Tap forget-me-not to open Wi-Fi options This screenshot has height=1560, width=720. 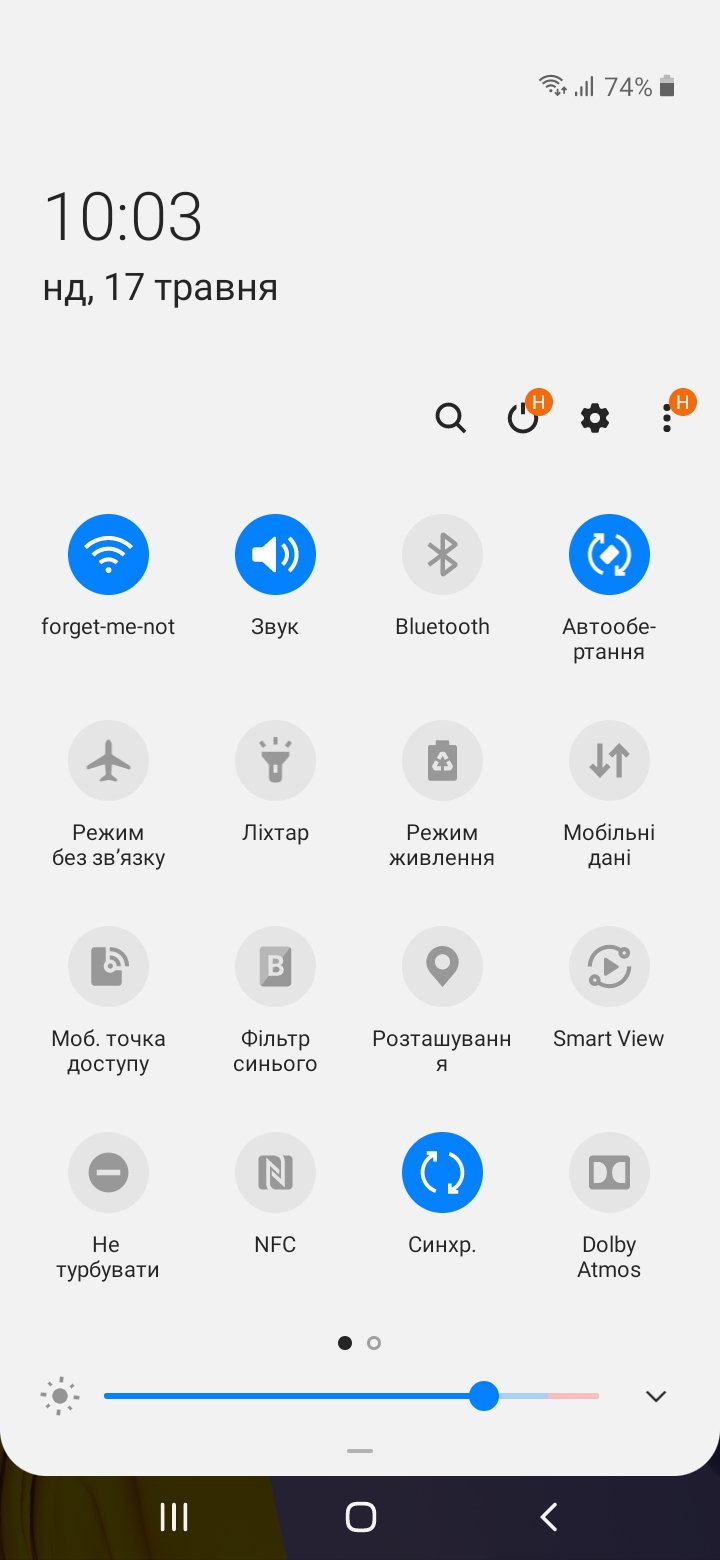[x=108, y=554]
